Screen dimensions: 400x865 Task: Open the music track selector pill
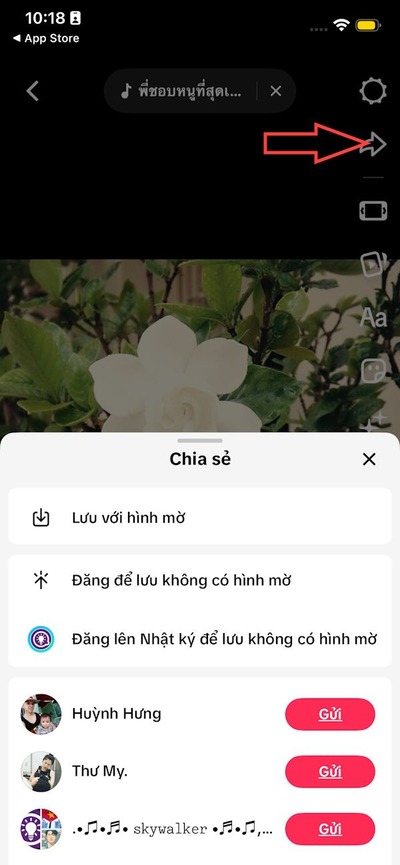point(181,91)
